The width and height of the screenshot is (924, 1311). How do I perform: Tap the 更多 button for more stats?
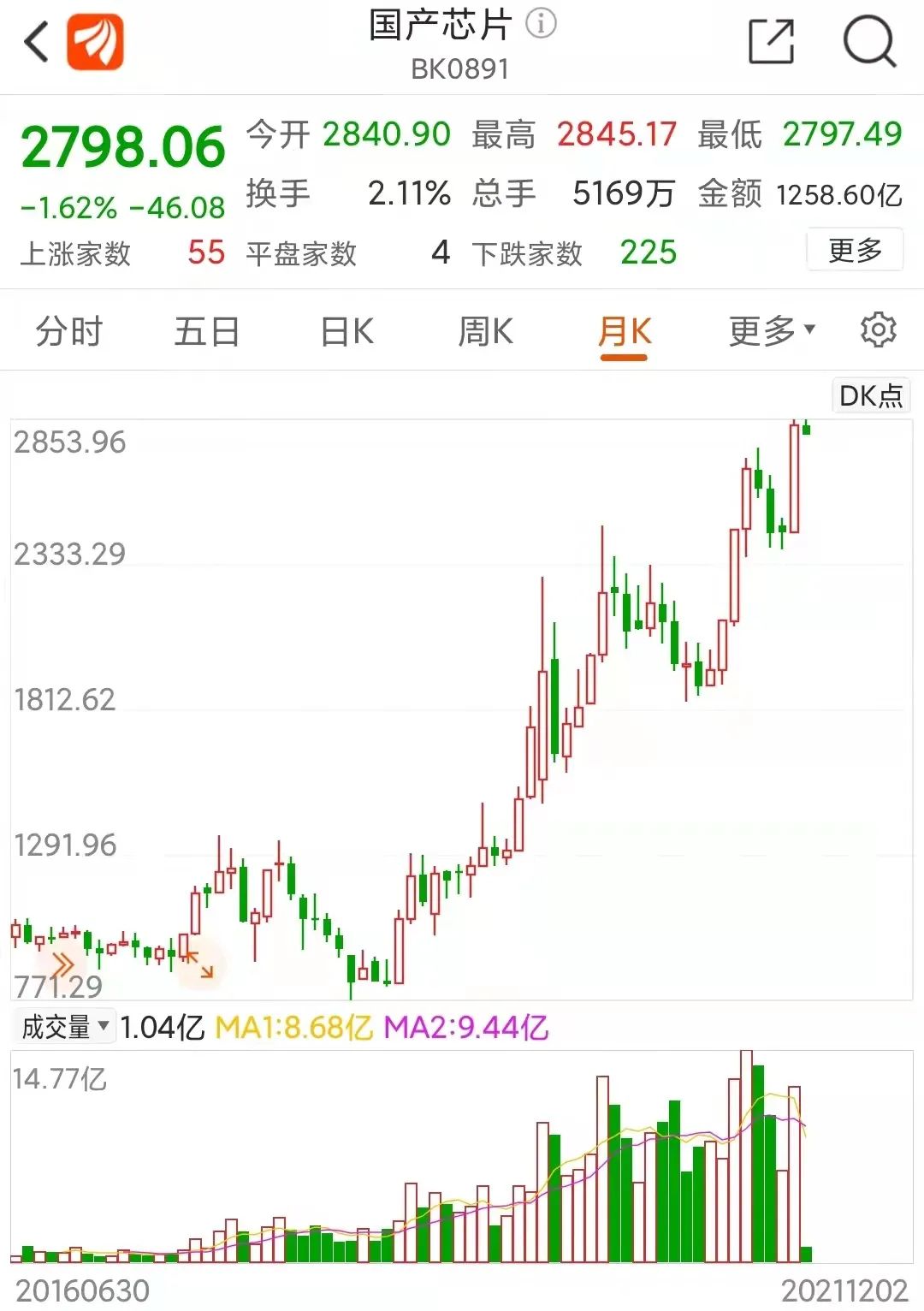click(854, 250)
